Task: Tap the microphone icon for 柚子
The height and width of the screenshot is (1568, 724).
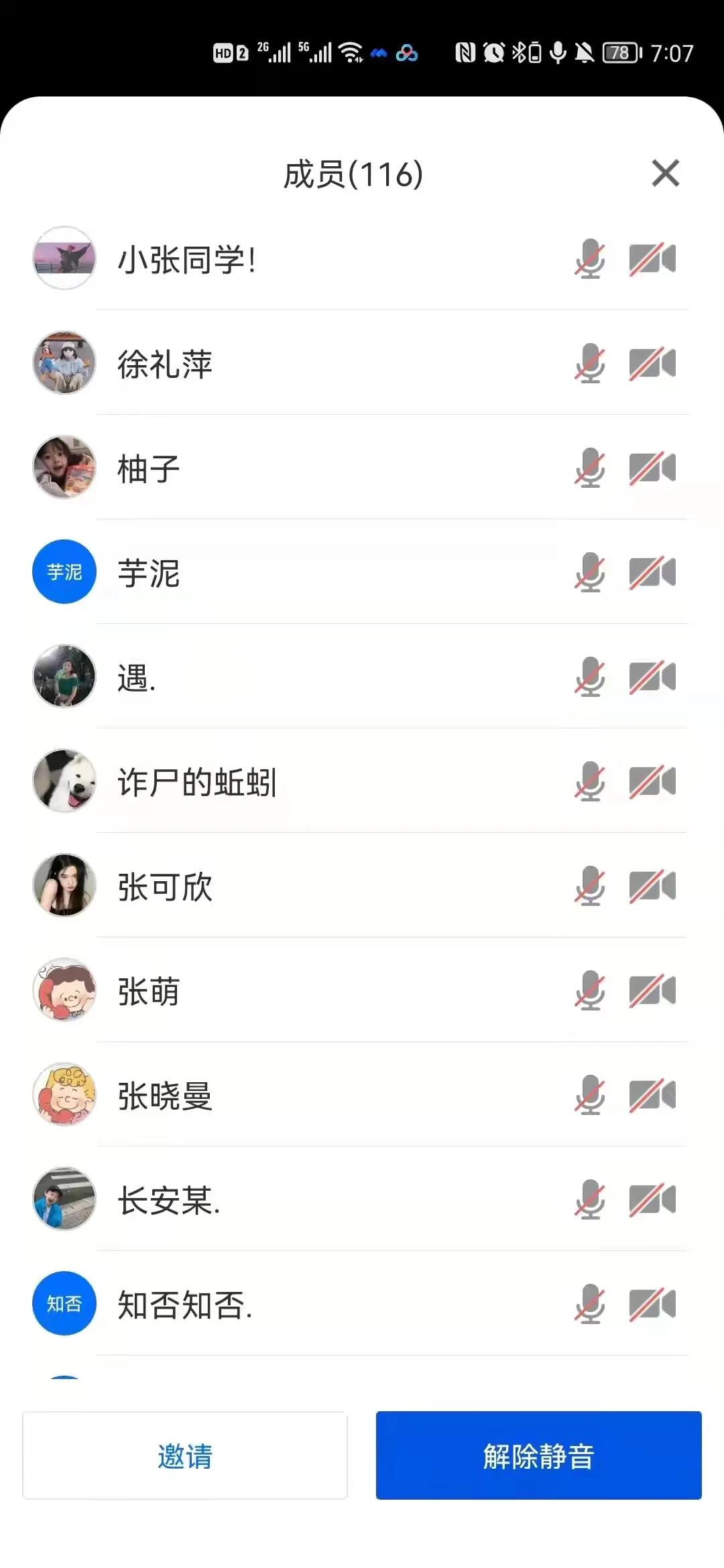Action: (590, 468)
